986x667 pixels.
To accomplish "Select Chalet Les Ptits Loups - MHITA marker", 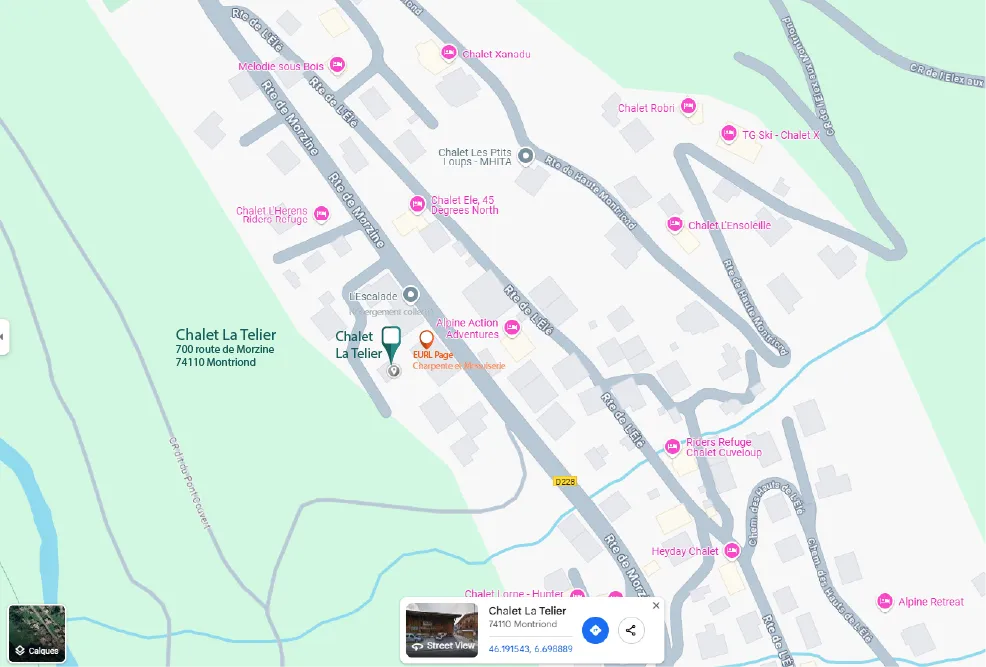I will (525, 156).
